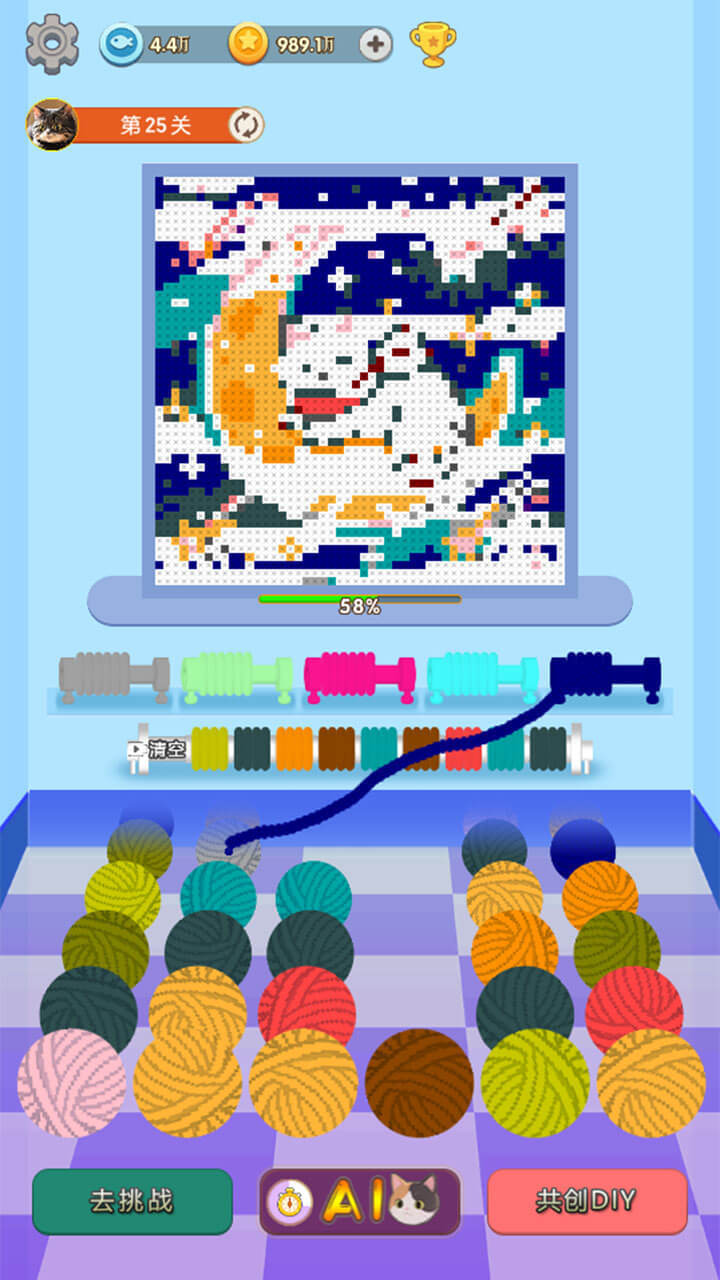Activate the AI cat helper

pos(360,1201)
